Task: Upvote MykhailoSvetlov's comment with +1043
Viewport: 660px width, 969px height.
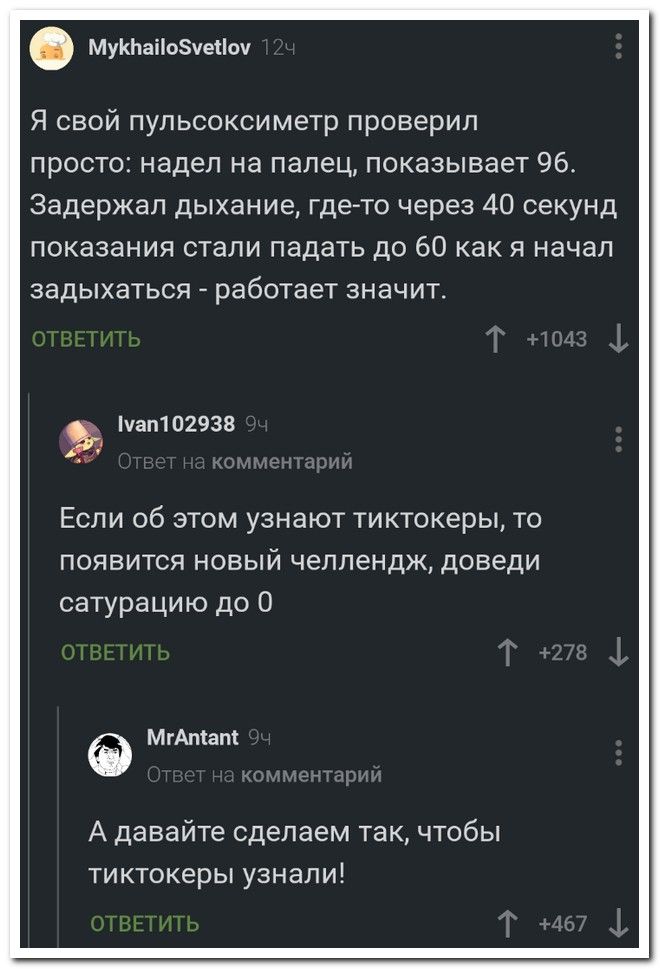Action: [493, 340]
